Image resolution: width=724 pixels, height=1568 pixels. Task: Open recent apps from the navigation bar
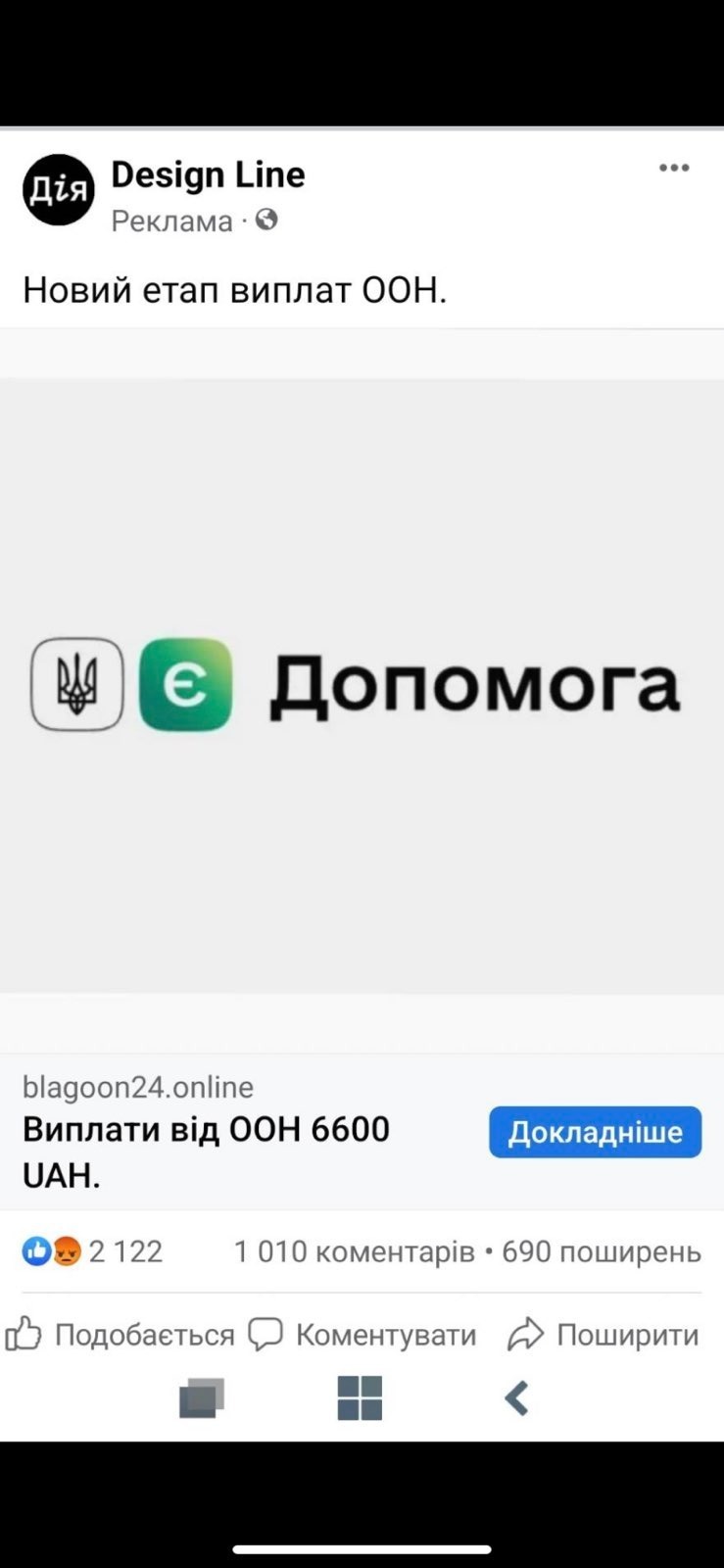point(202,1397)
